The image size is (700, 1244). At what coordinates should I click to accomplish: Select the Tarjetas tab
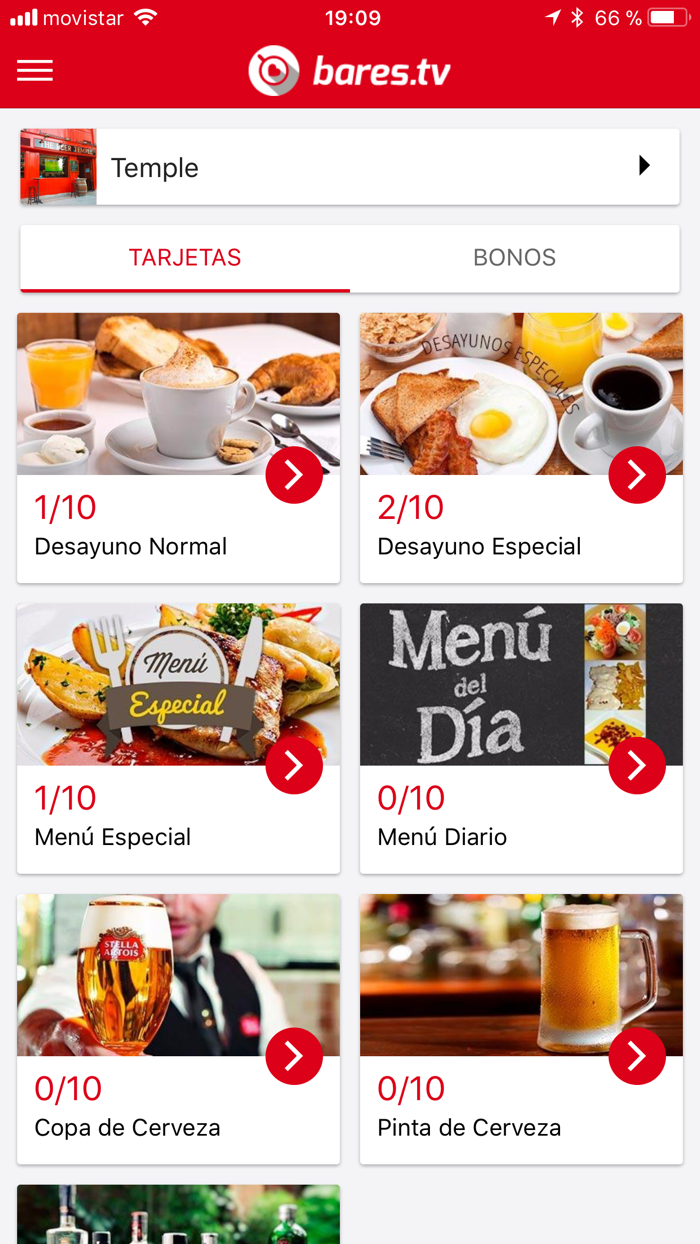pyautogui.click(x=185, y=258)
